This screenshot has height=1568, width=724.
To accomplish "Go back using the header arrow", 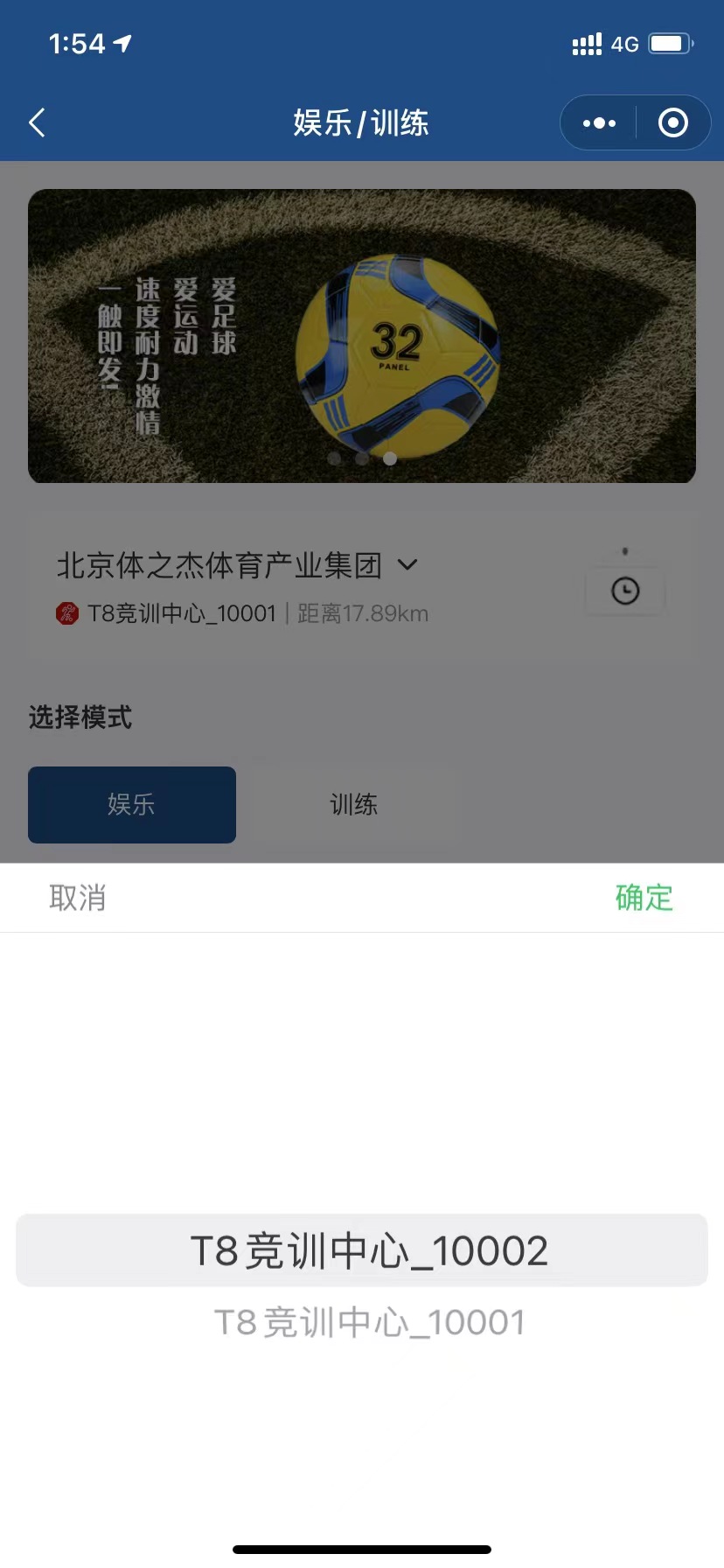I will (x=37, y=123).
